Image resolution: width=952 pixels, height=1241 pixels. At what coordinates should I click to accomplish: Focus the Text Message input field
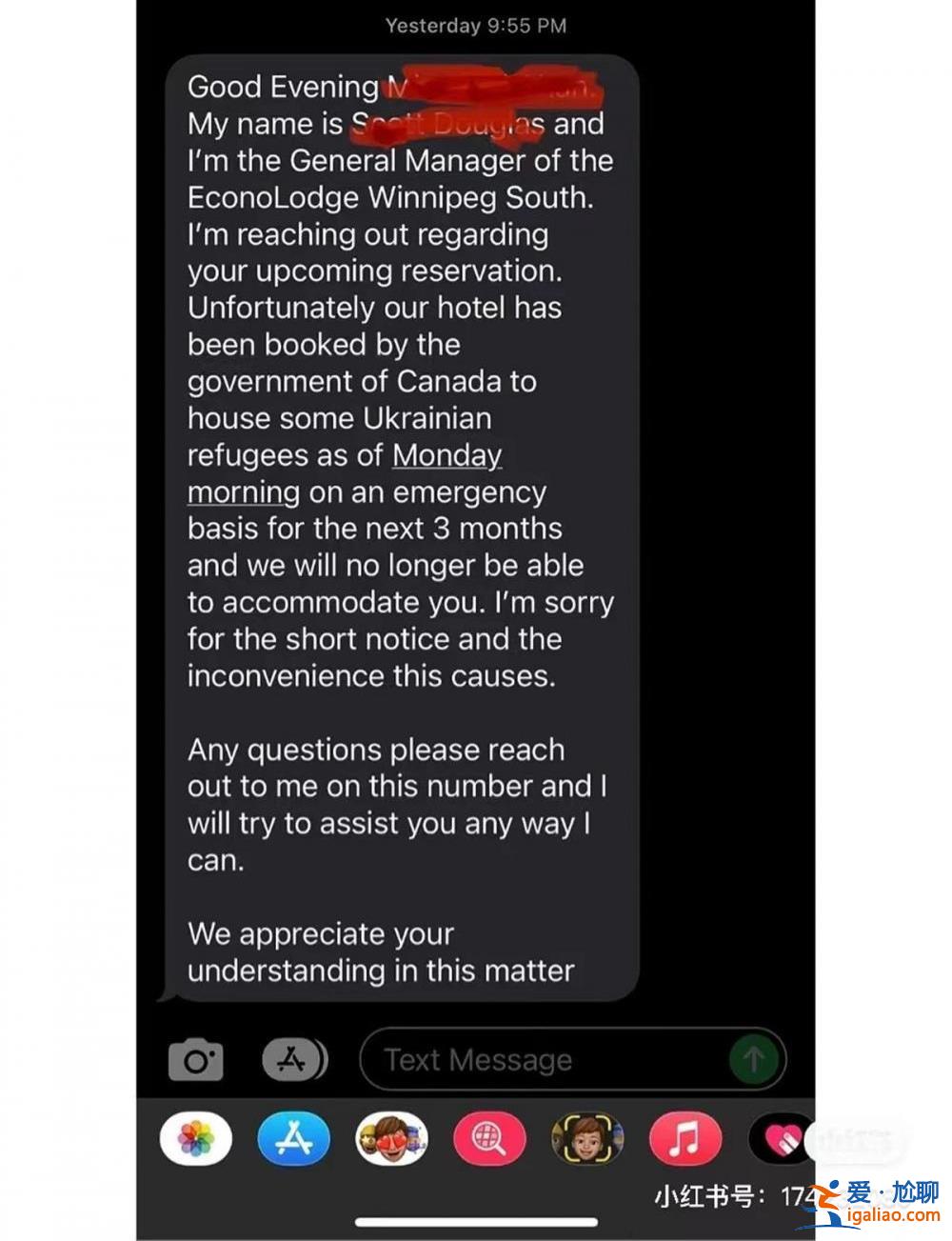543,1059
